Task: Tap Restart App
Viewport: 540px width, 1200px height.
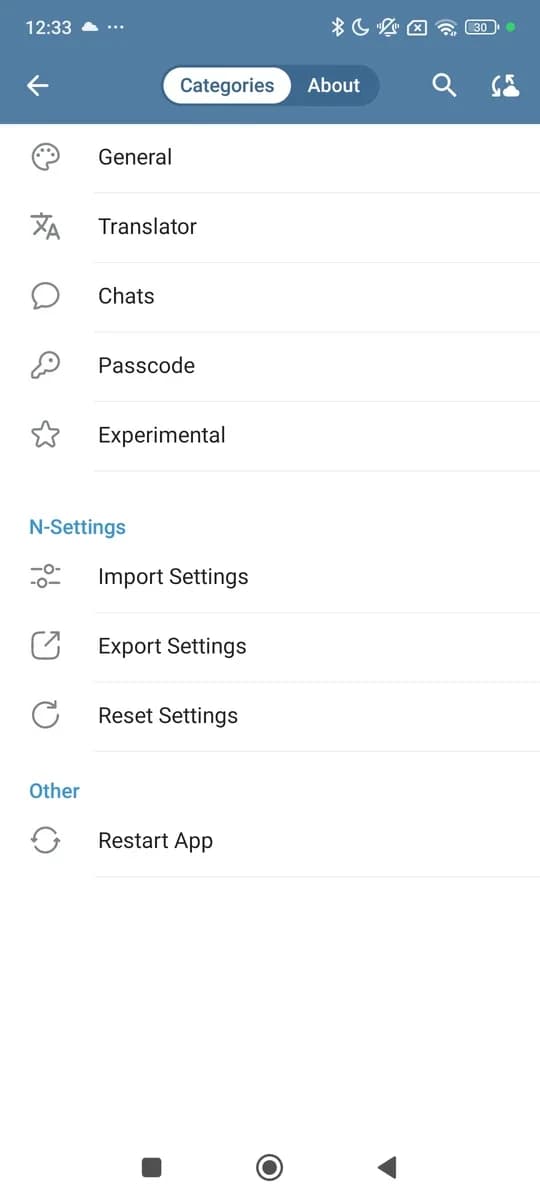Action: tap(270, 841)
